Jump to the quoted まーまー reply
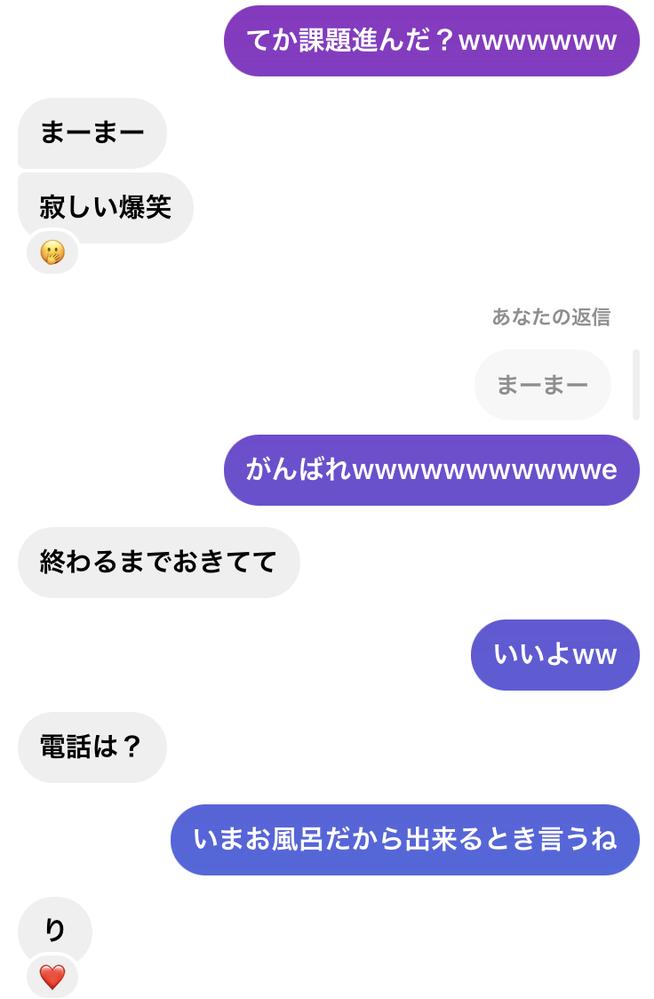 tap(542, 385)
